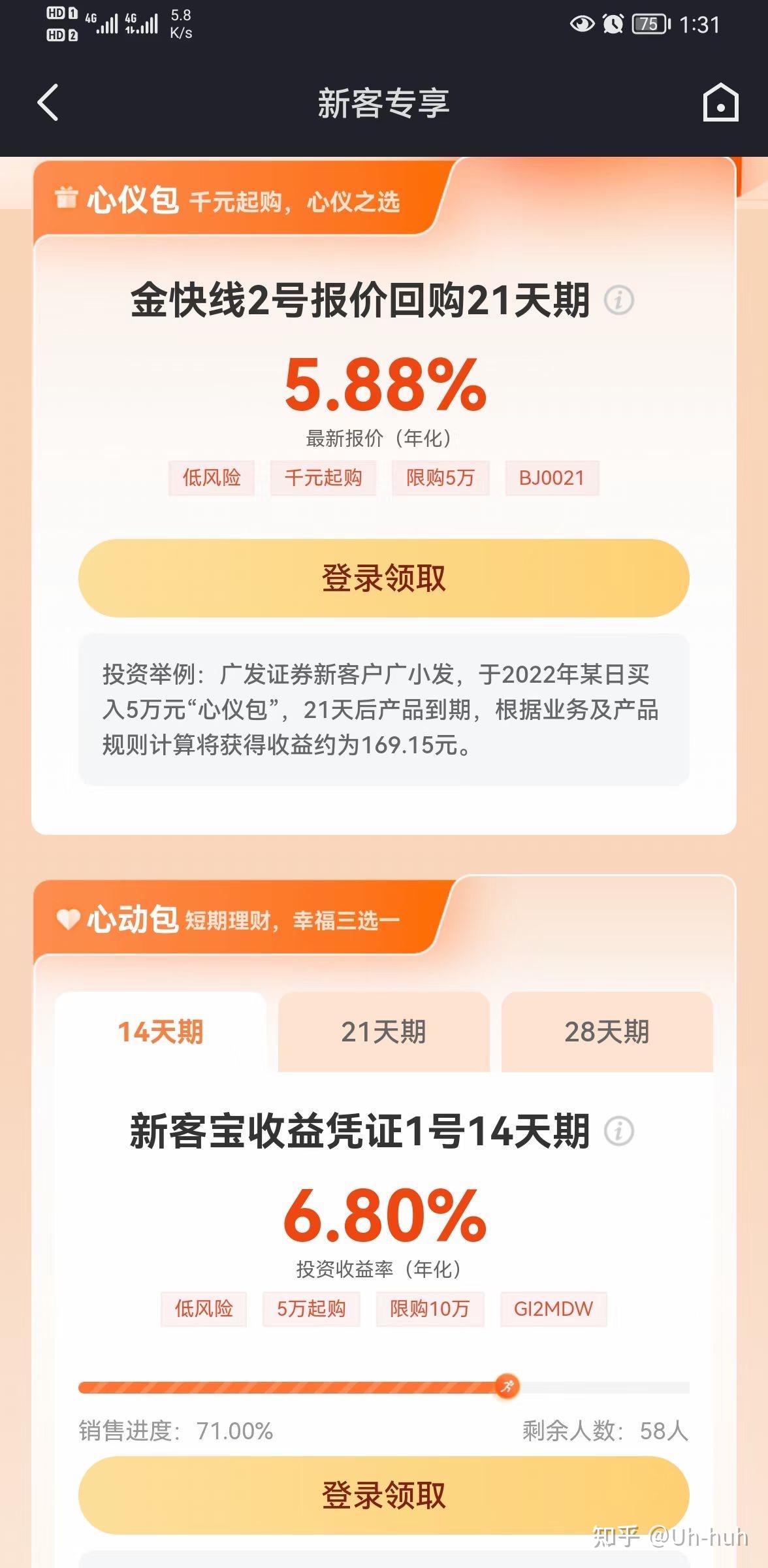This screenshot has width=768, height=1568.
Task: Open the home icon at top right
Action: [720, 103]
